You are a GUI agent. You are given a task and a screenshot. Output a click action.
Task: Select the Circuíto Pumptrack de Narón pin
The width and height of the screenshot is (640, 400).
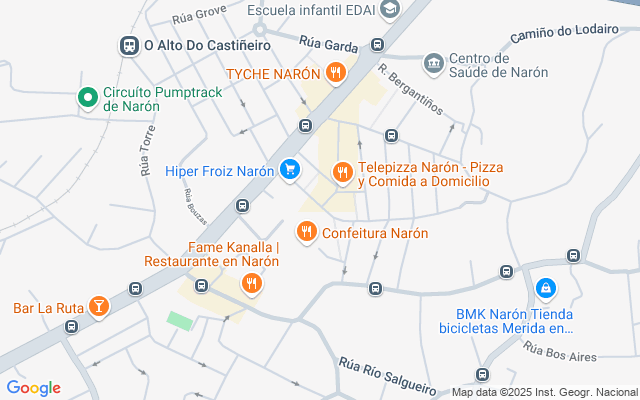tap(88, 98)
